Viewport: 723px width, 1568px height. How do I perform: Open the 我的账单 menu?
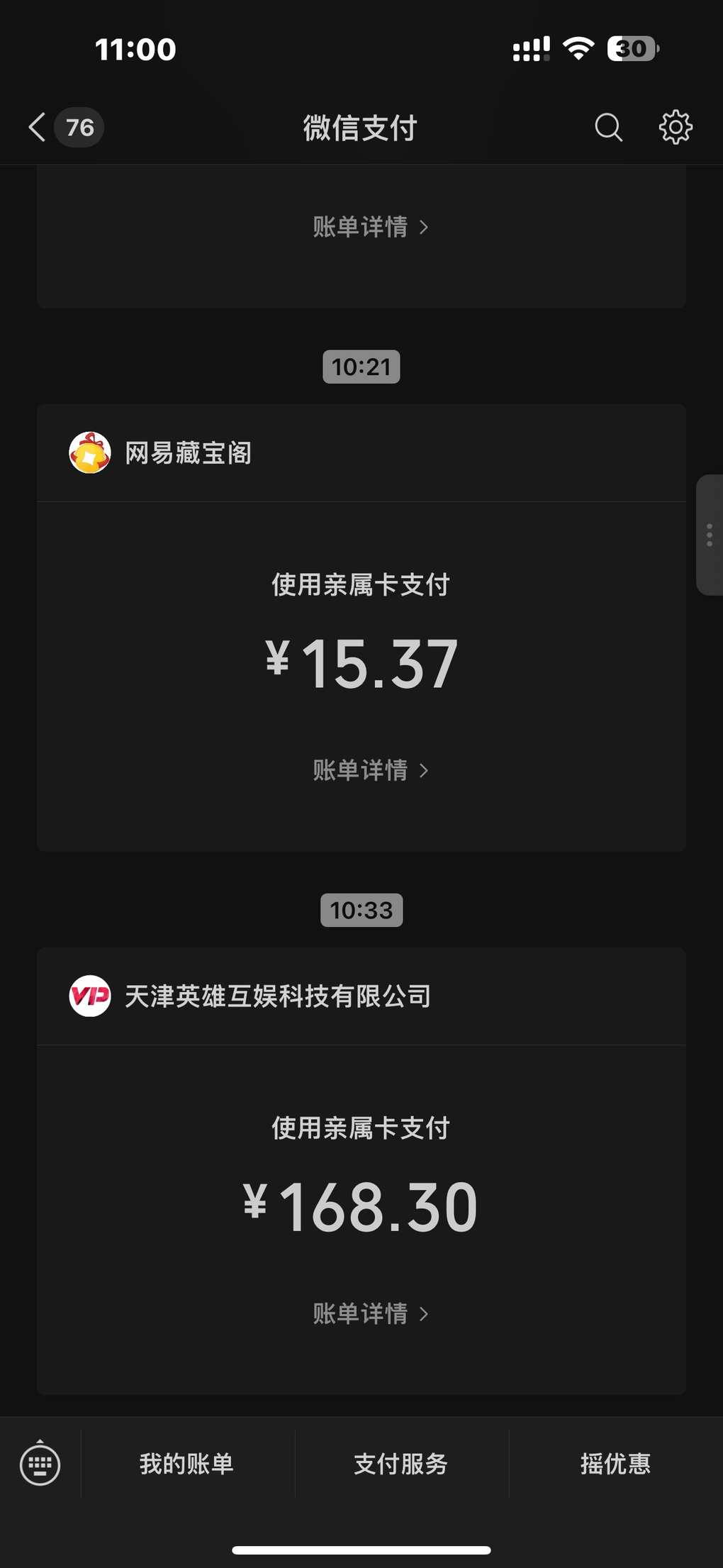point(186,1464)
